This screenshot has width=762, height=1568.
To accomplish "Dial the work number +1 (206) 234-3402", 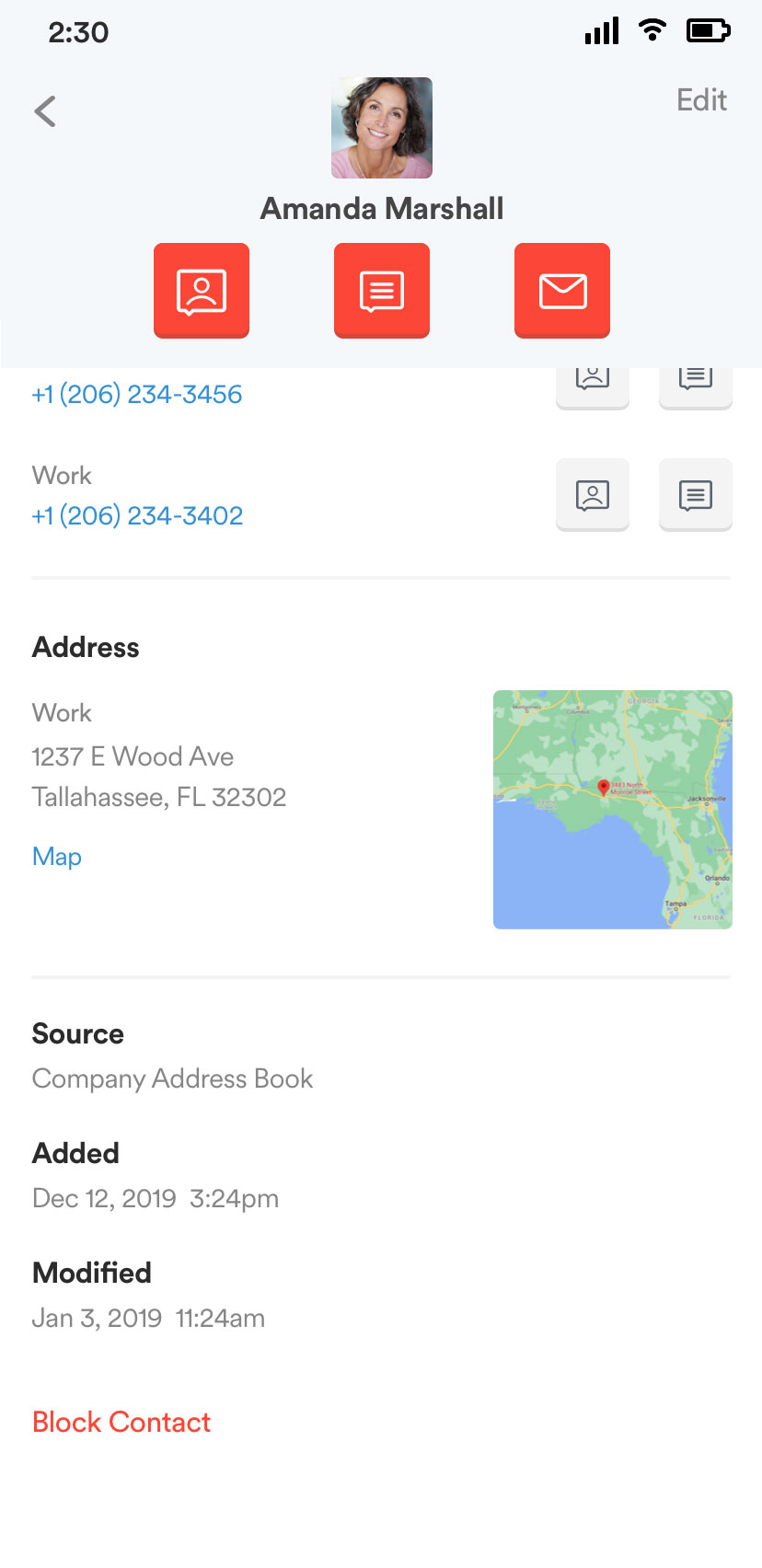I will tap(137, 515).
